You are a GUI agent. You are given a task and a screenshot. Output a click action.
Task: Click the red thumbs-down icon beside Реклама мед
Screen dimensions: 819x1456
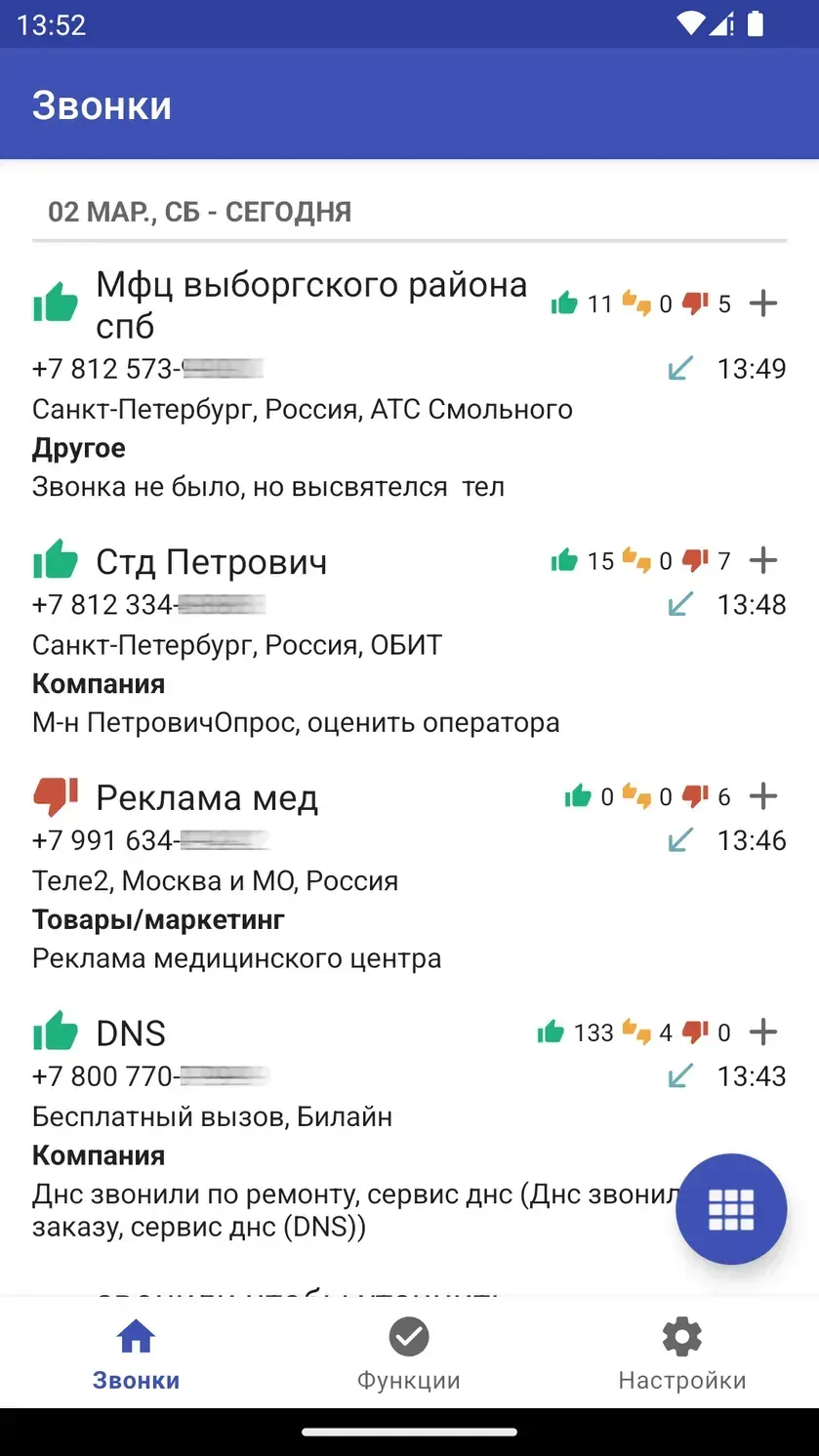coord(694,796)
